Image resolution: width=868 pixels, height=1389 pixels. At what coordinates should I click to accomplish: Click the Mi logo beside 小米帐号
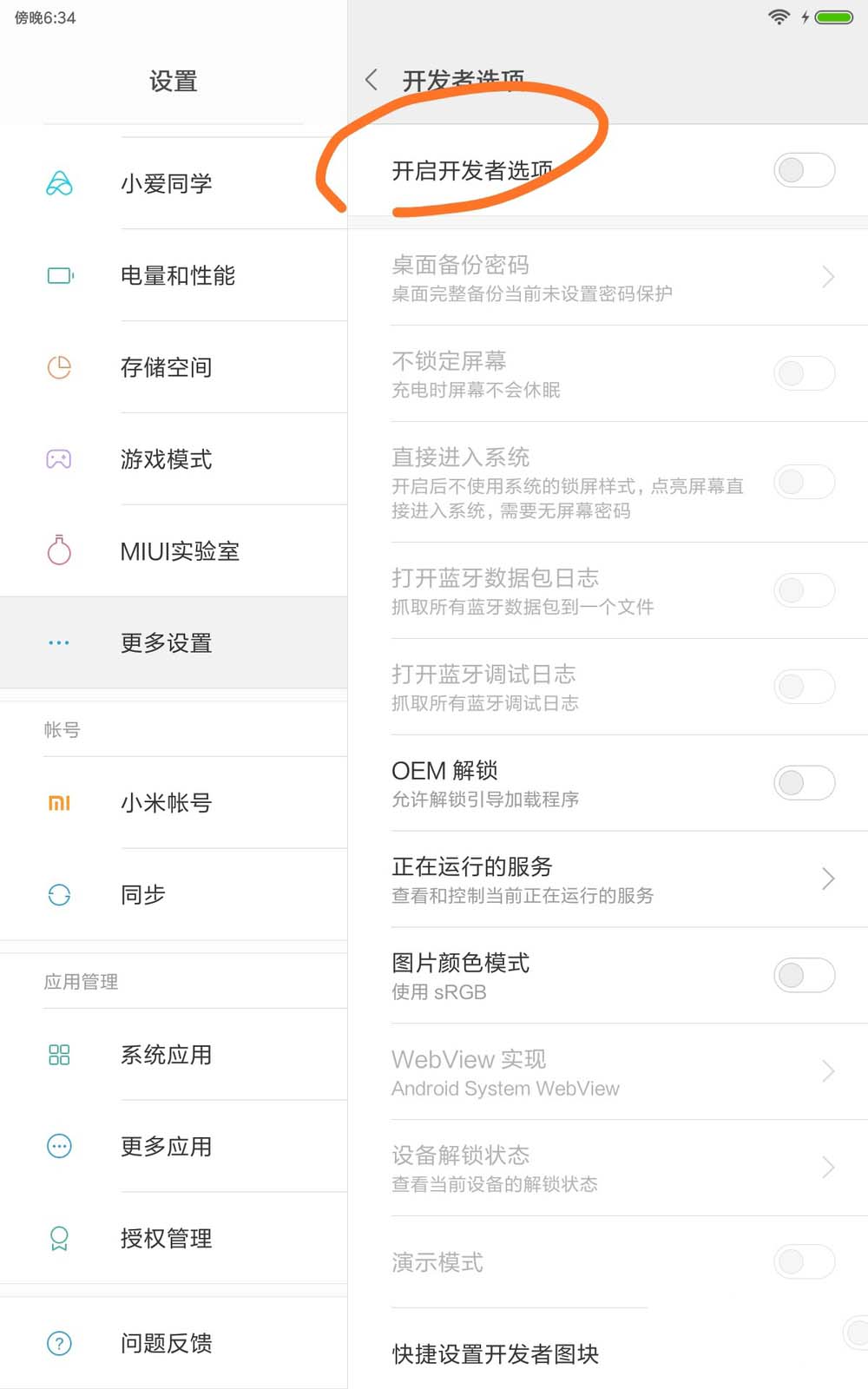point(58,803)
